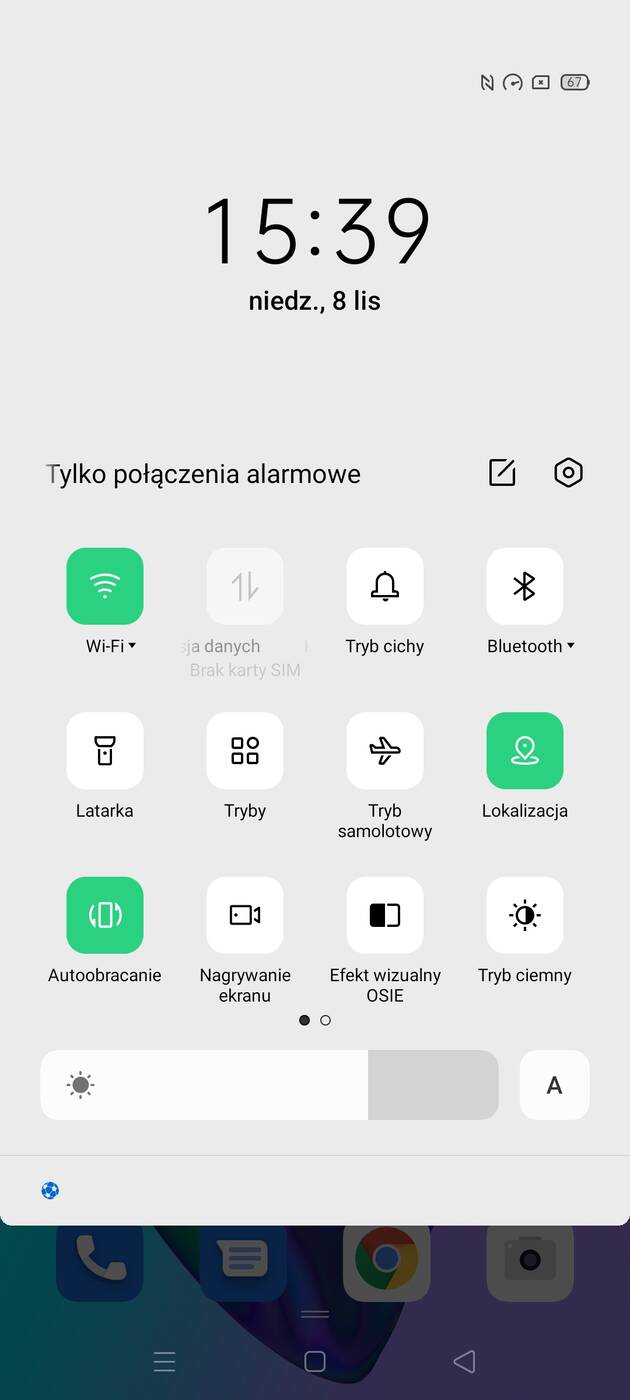Open the Tryby modes tile
Screen dimensions: 630x1400
click(245, 750)
